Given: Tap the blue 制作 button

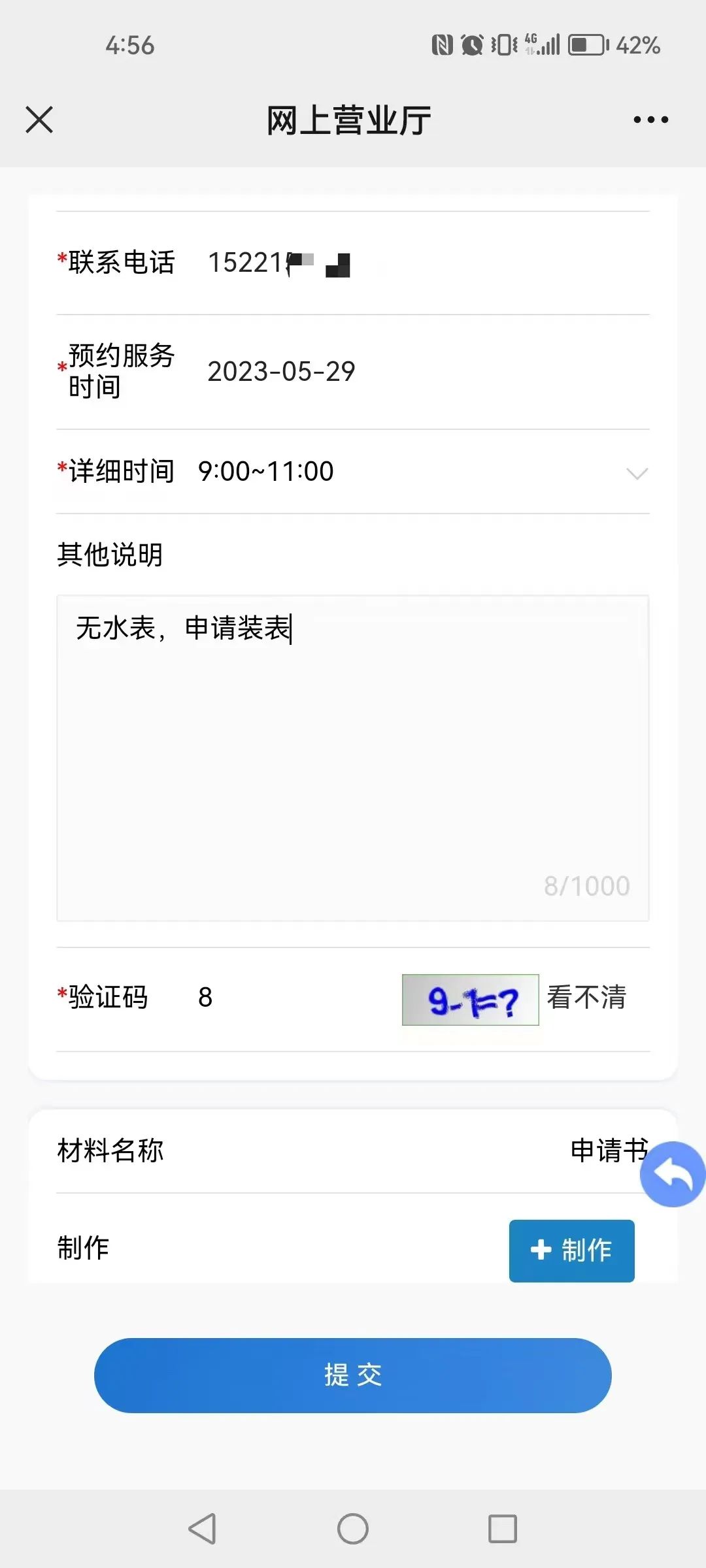Looking at the screenshot, I should pyautogui.click(x=571, y=1250).
